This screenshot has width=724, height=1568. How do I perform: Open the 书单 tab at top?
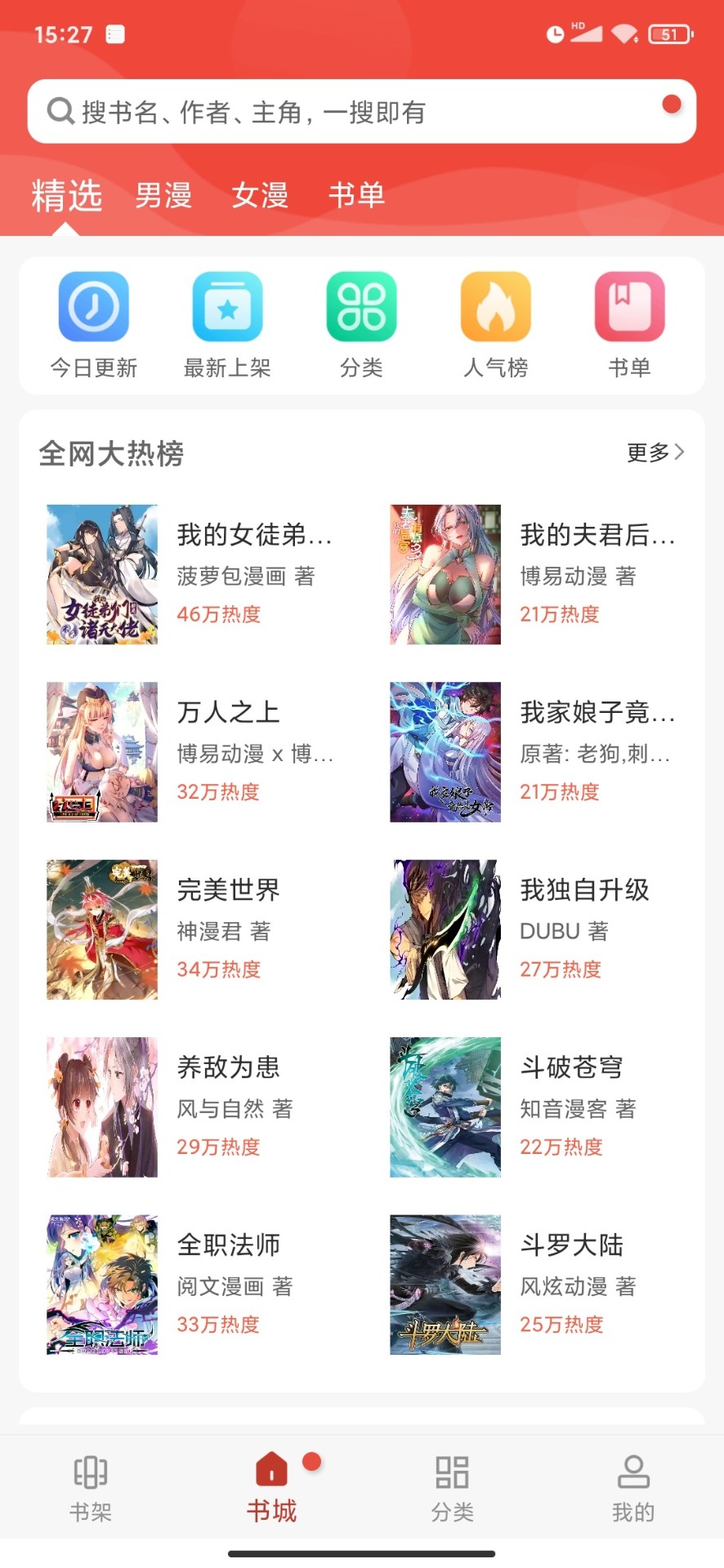click(357, 196)
